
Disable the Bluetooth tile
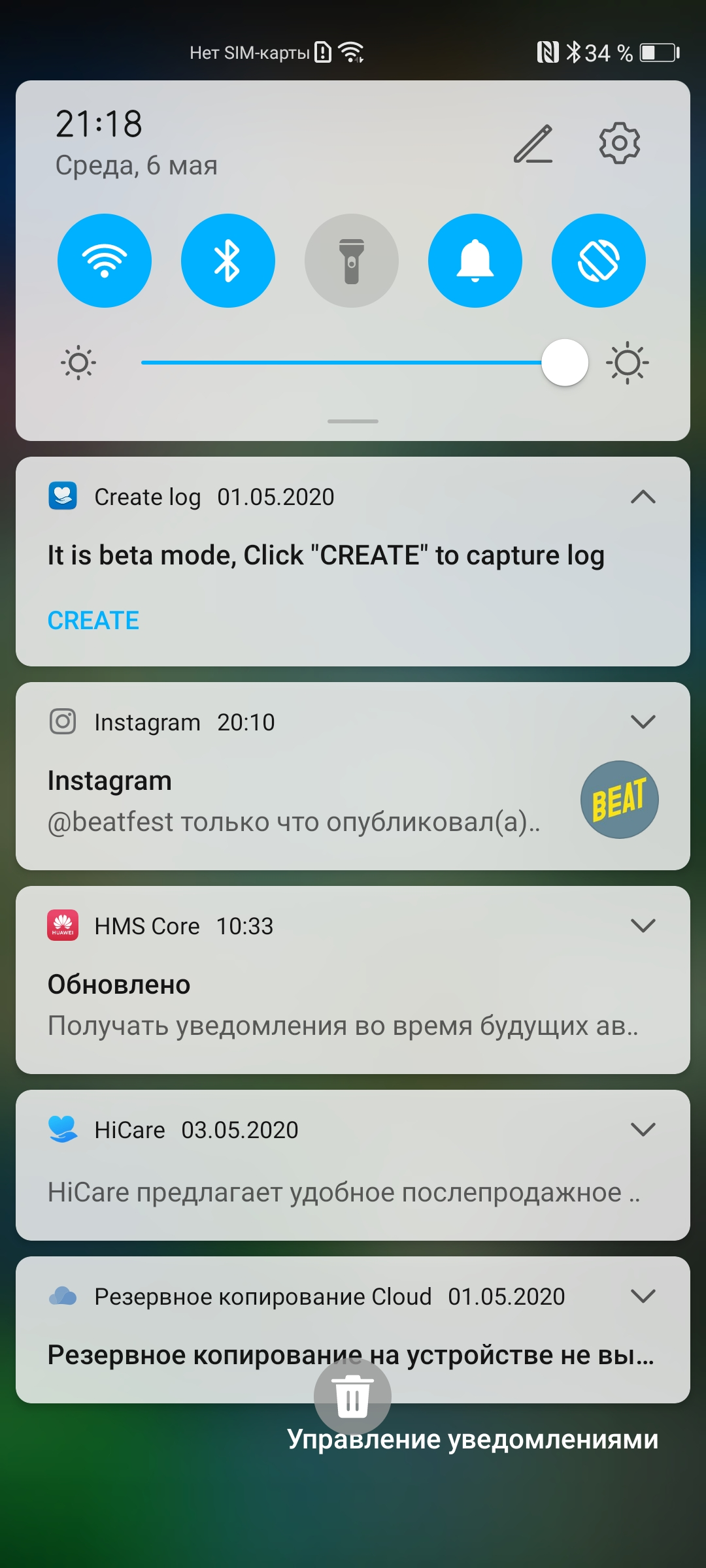(228, 261)
